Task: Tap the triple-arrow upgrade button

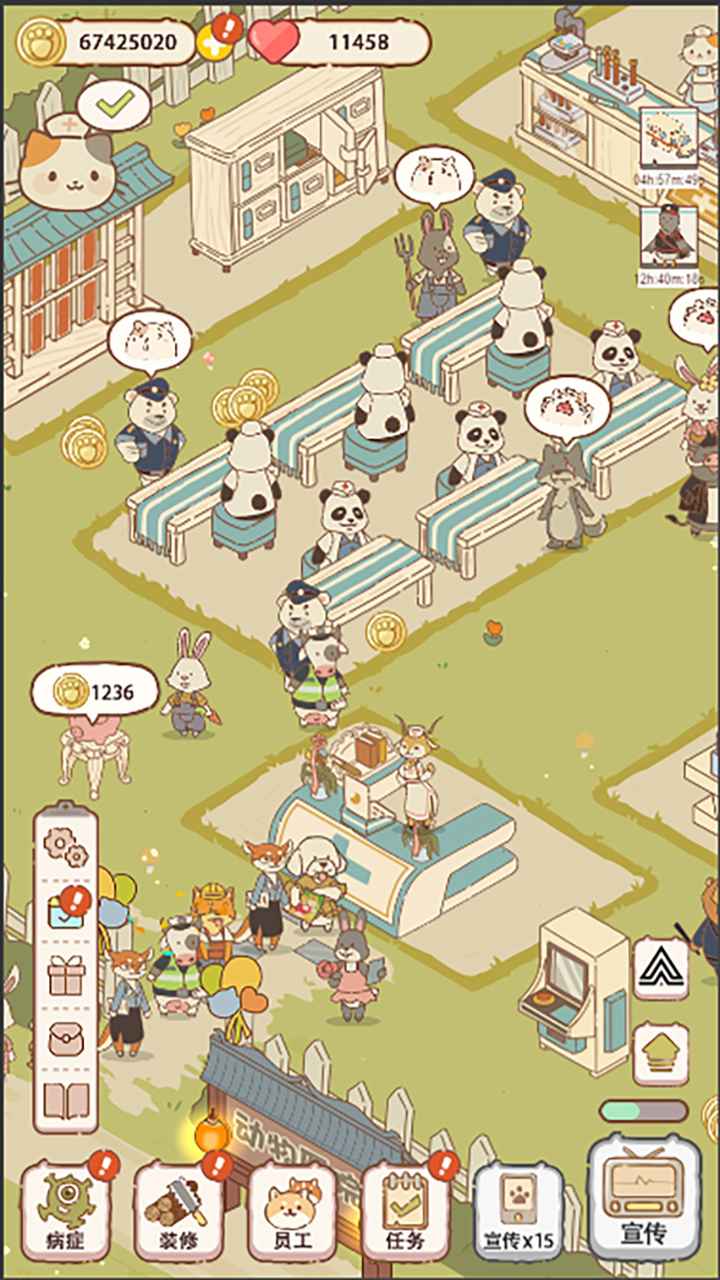Action: pyautogui.click(x=661, y=968)
